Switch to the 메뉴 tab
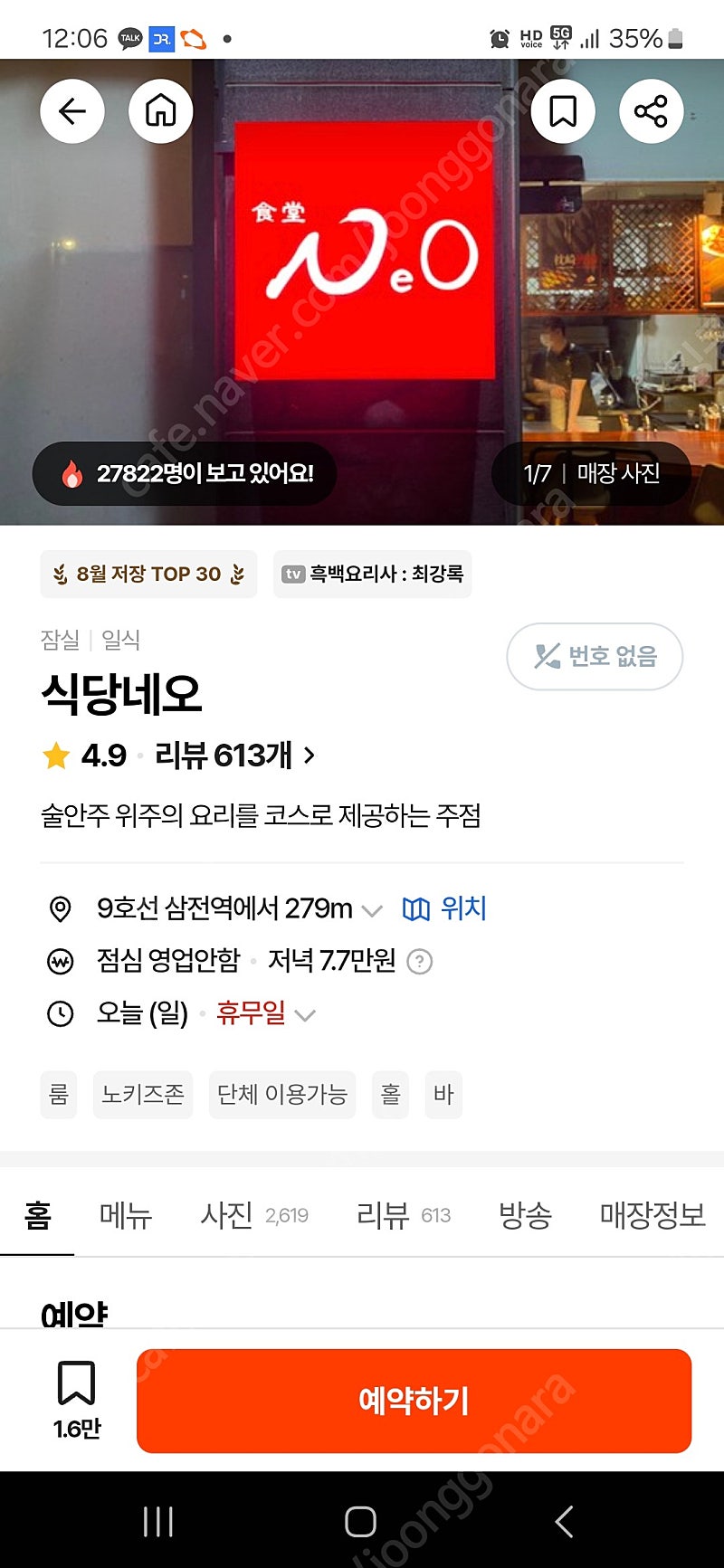Viewport: 724px width, 1568px height. click(x=126, y=1214)
